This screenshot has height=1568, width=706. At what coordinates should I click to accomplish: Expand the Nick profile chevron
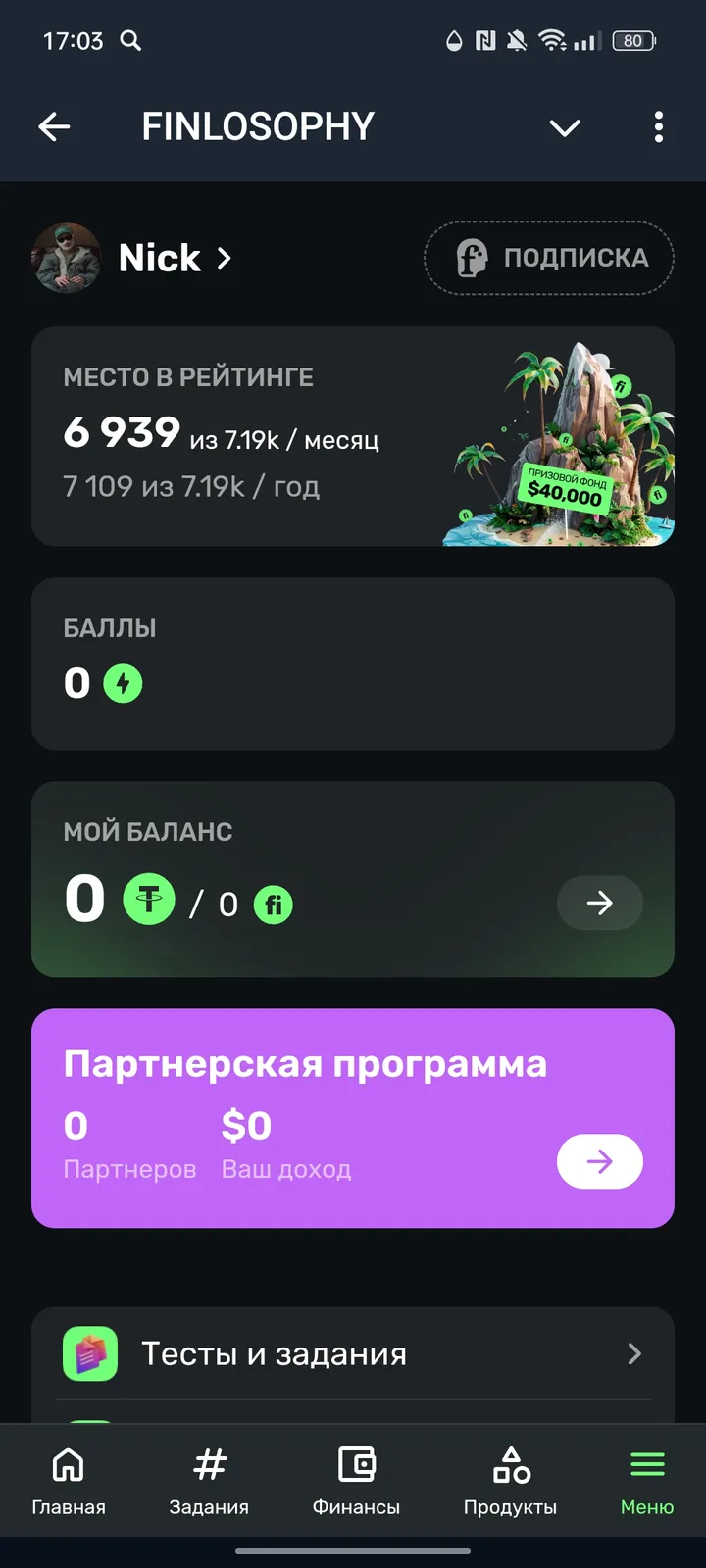click(224, 259)
